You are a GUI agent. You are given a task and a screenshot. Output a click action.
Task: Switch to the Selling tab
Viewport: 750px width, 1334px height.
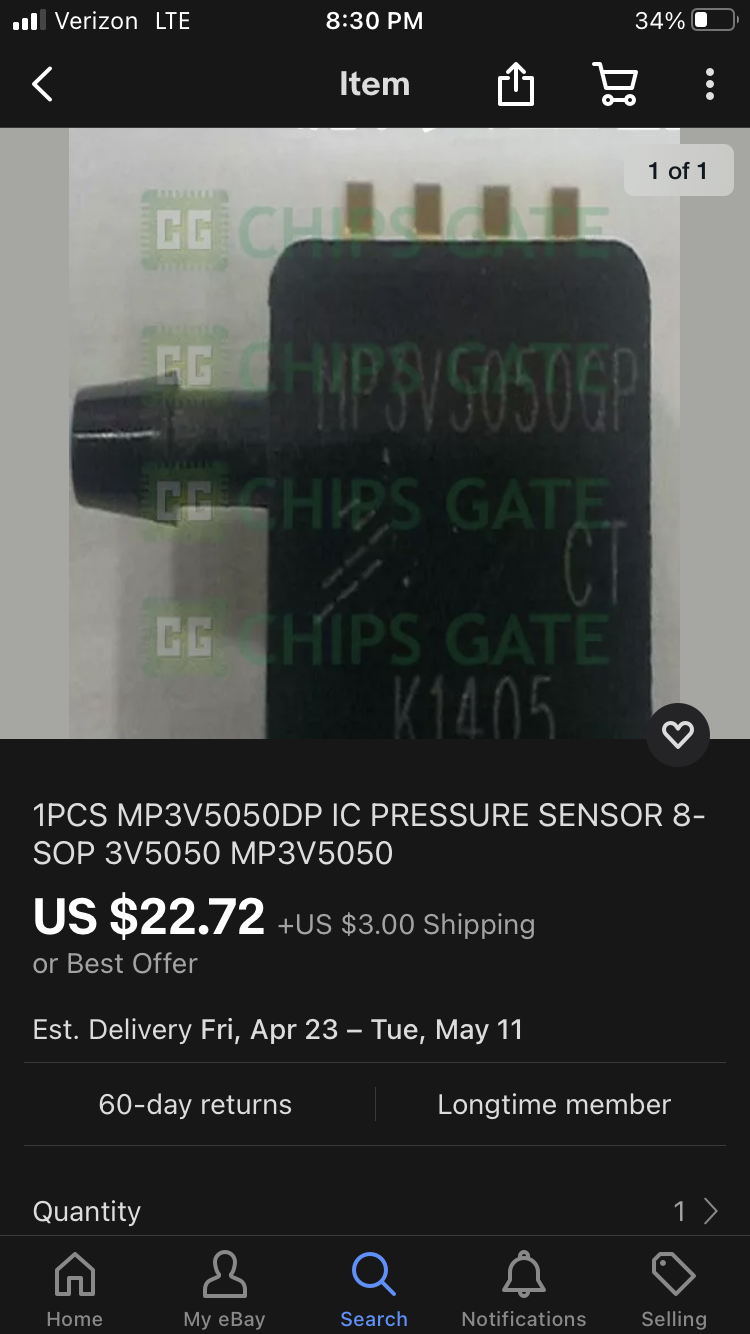point(674,1290)
